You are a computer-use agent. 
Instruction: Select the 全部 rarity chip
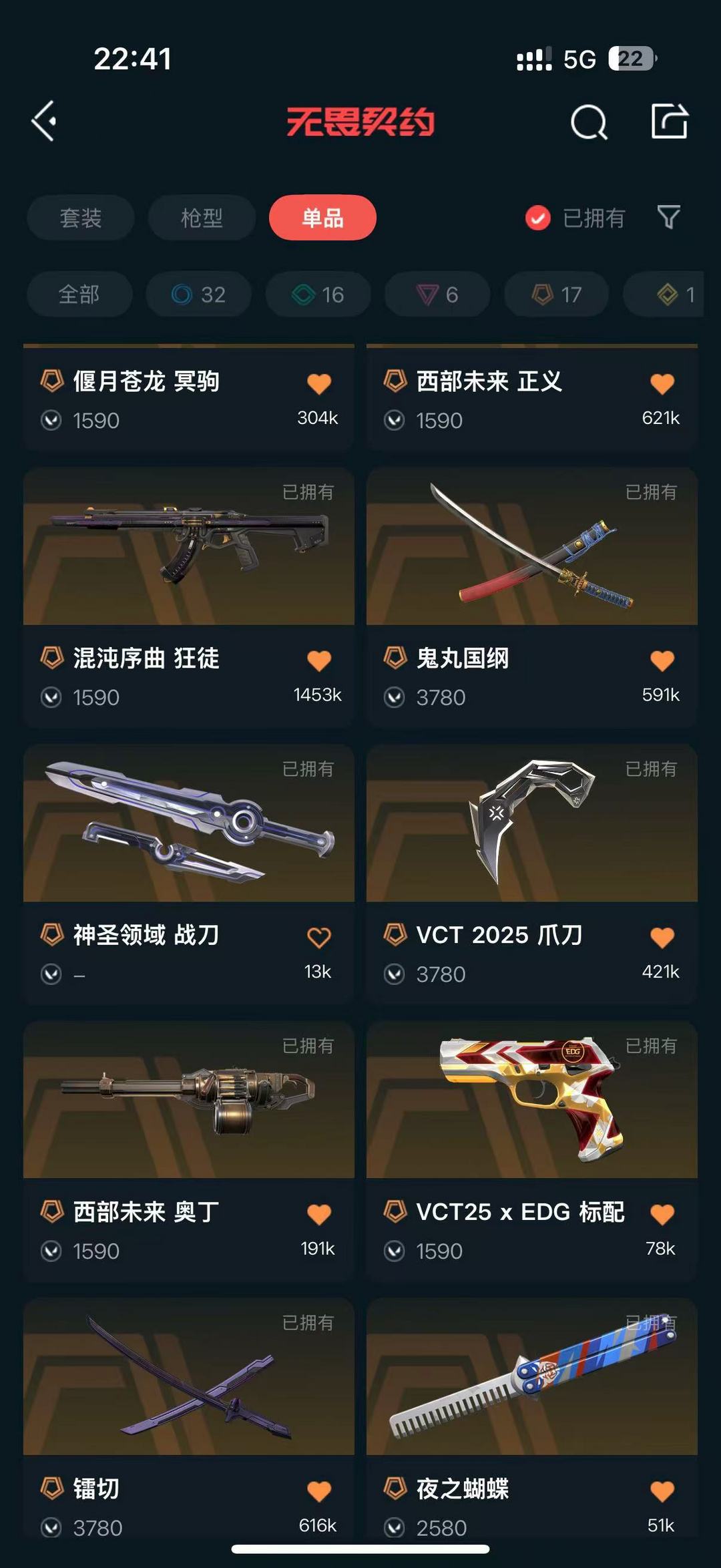click(x=79, y=294)
